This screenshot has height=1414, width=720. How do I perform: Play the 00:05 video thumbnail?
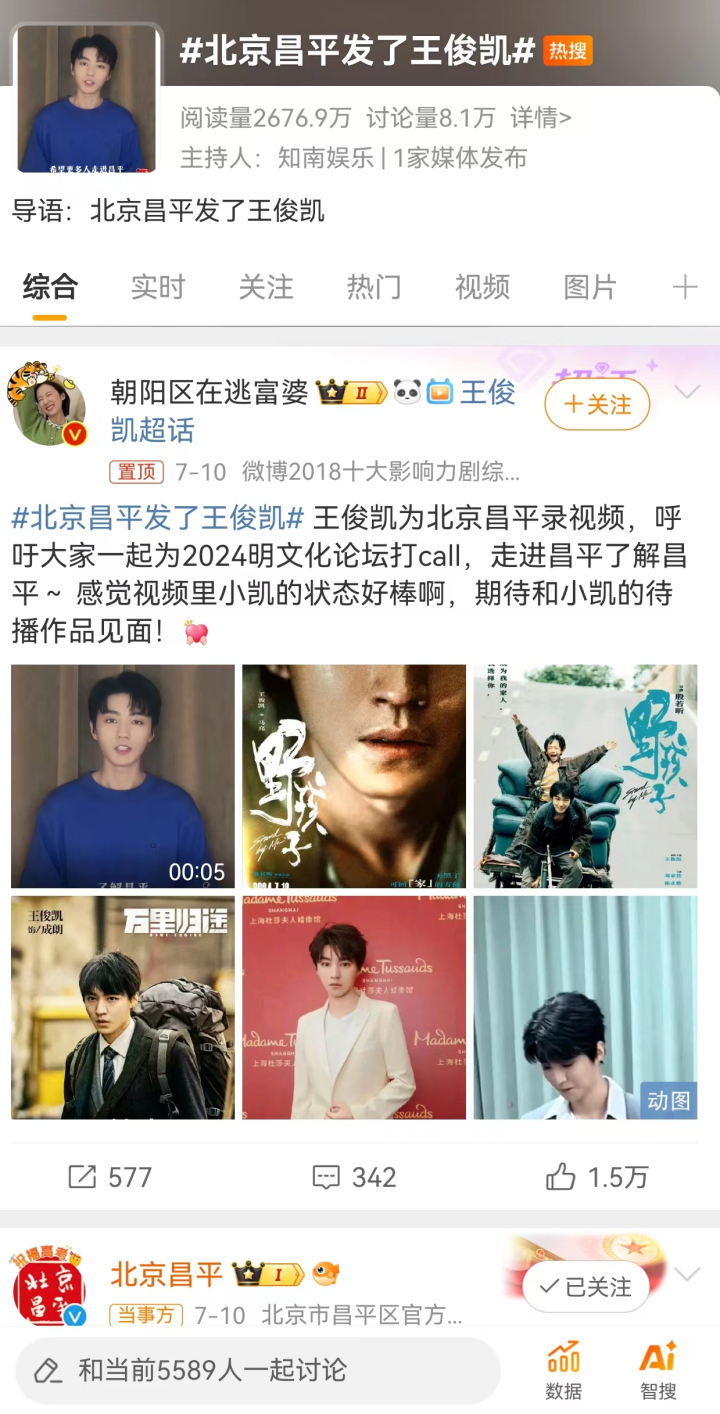tap(123, 776)
